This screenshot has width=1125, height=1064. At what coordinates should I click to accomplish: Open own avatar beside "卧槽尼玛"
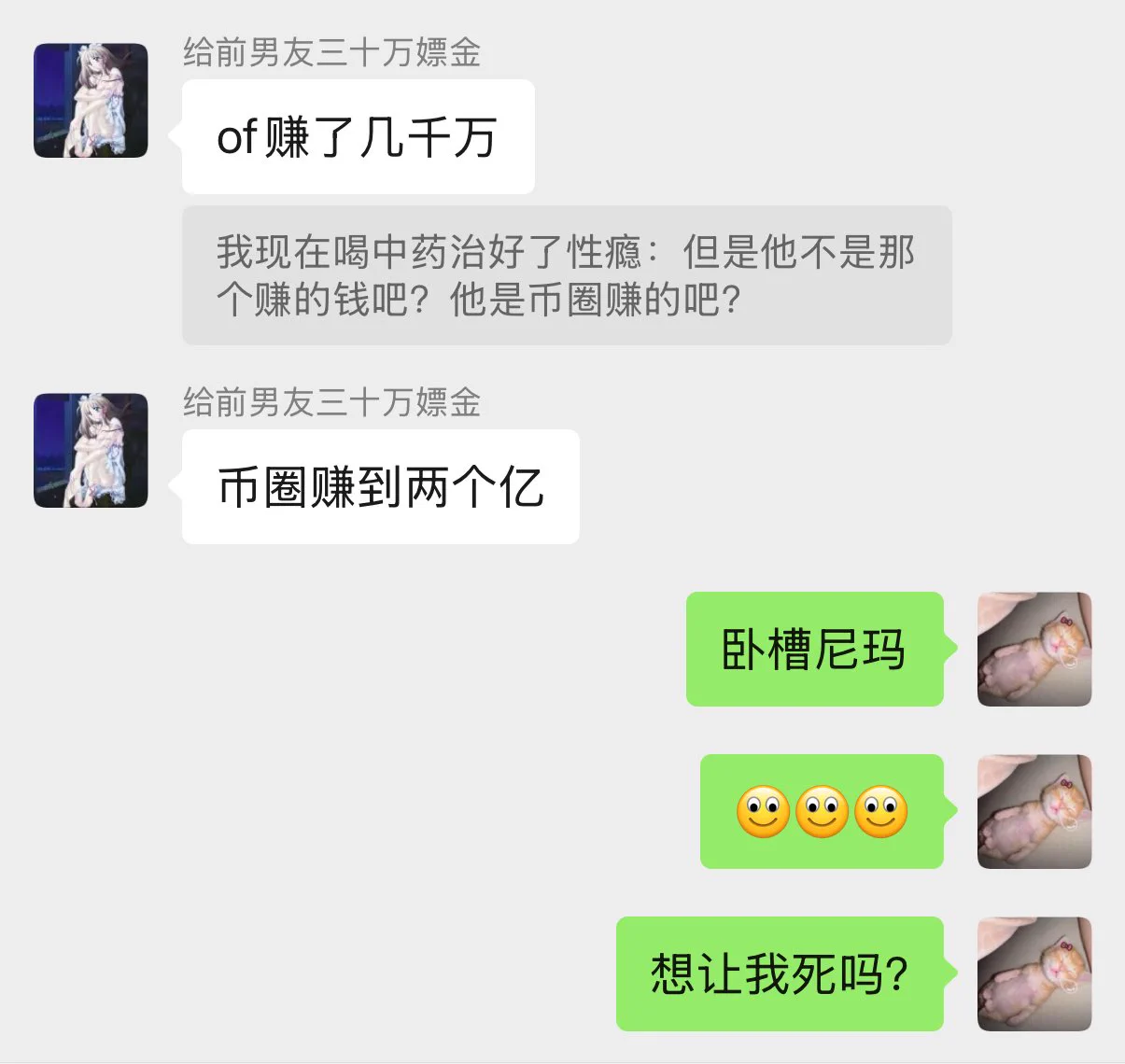(1034, 649)
